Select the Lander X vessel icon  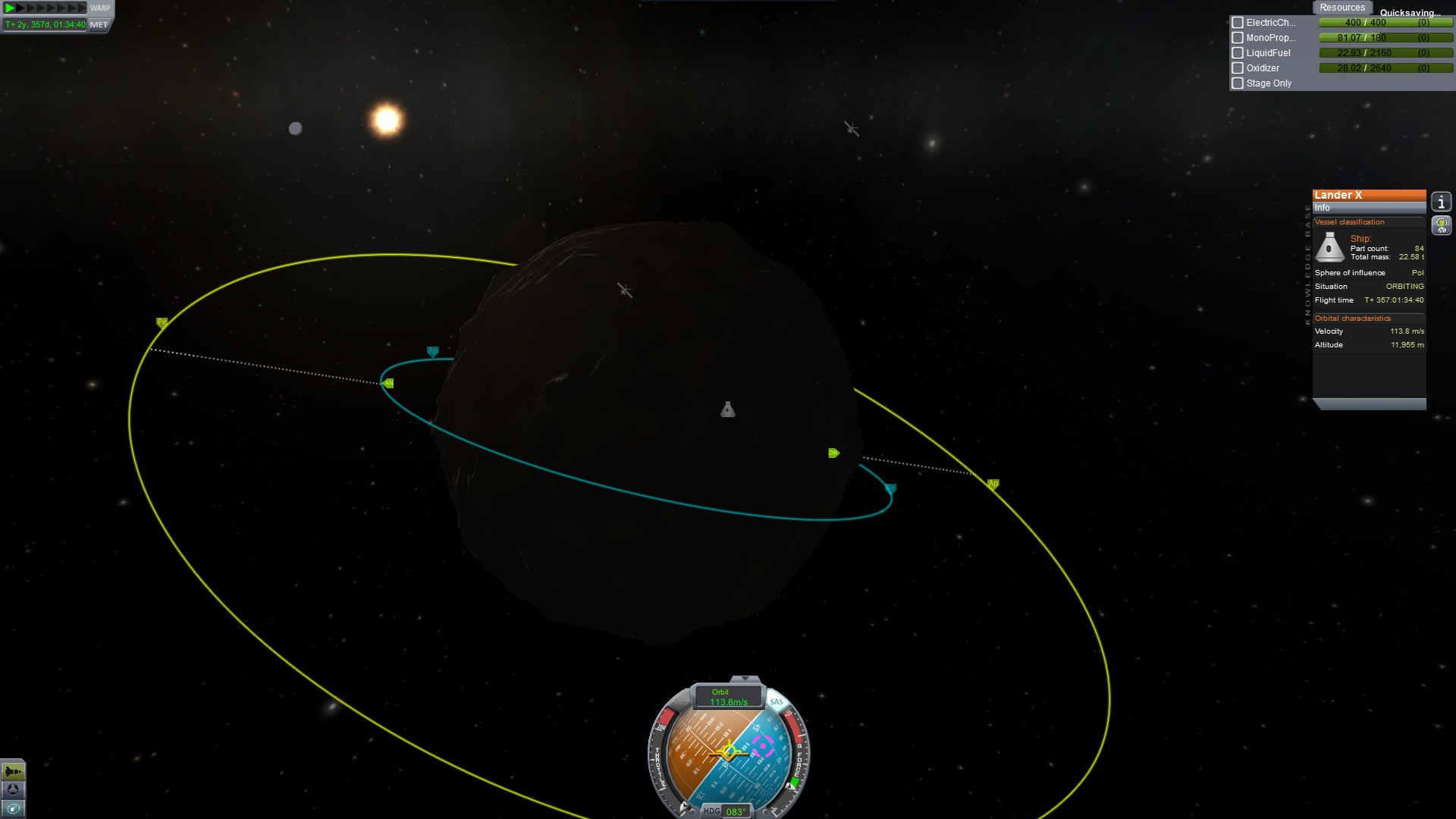[727, 410]
